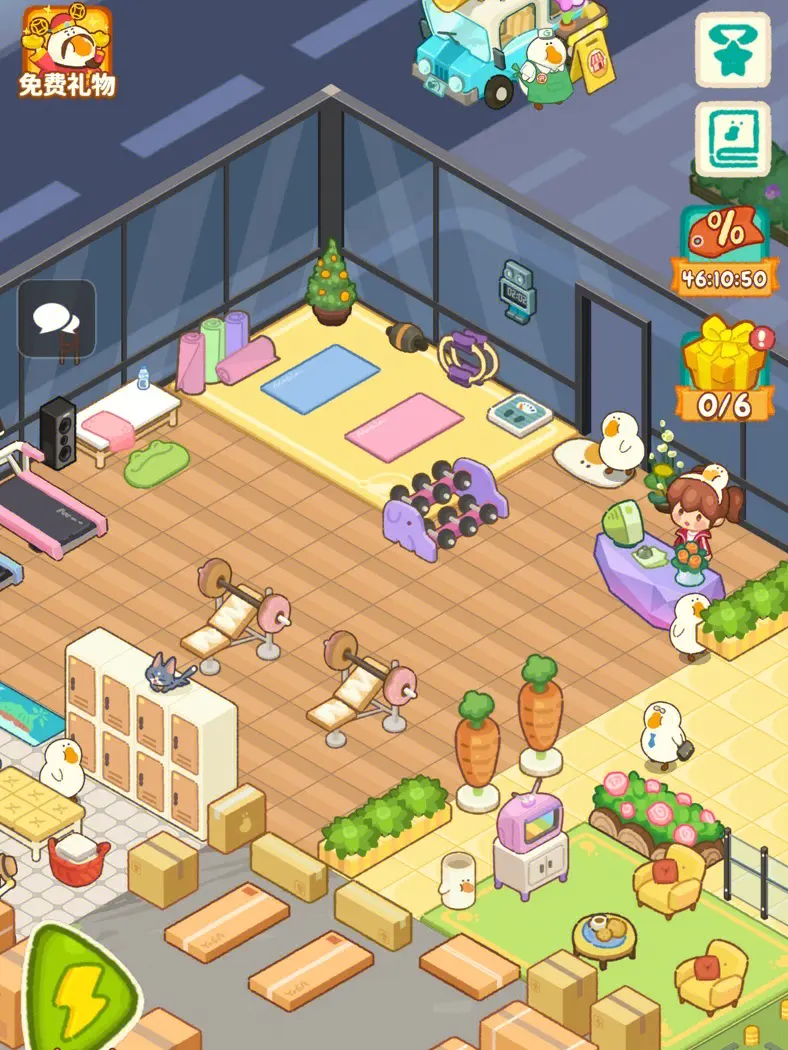Image resolution: width=788 pixels, height=1050 pixels.
Task: Open the 免费礼物 free gift icon
Action: [x=67, y=51]
